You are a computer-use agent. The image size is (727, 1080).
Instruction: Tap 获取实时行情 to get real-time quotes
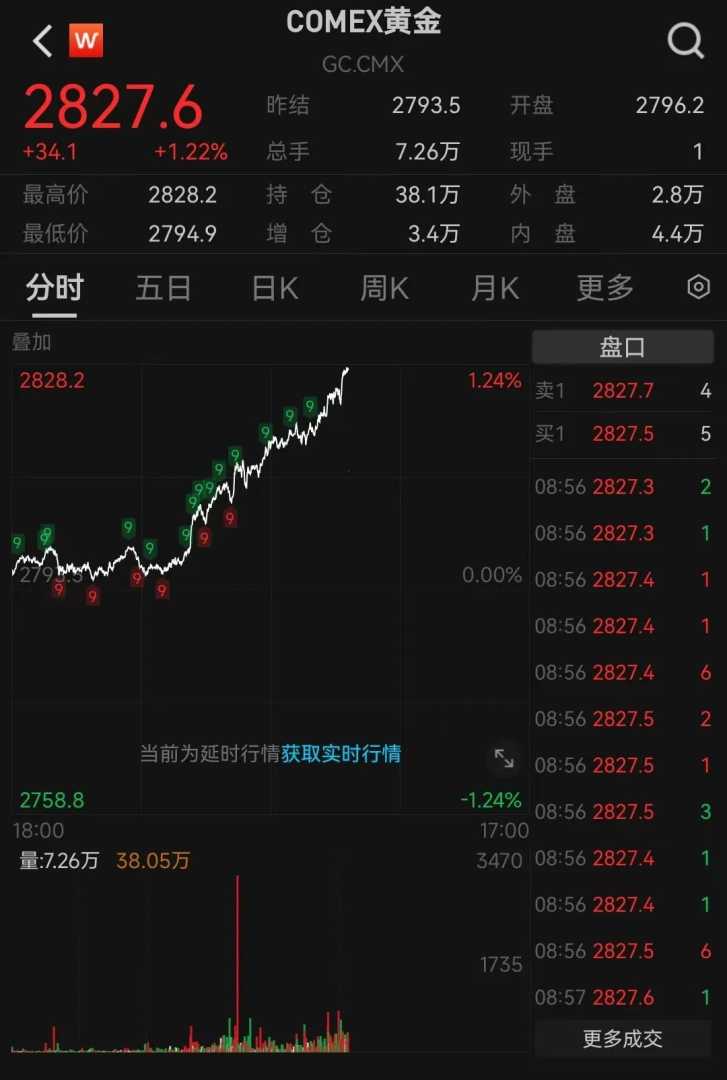tap(341, 754)
